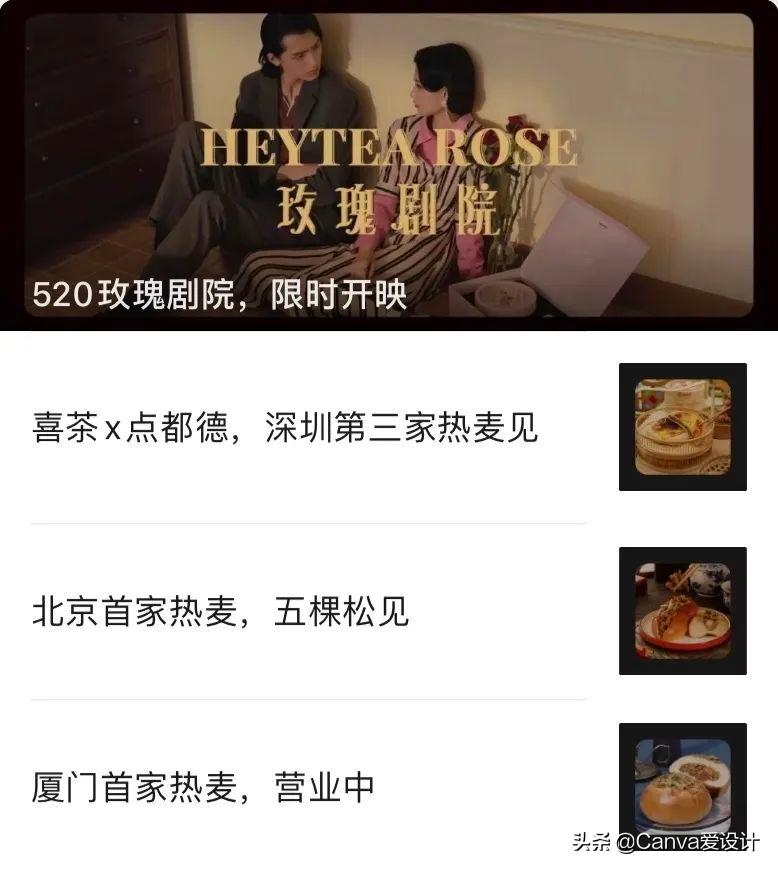Click the round hatbox beside the couple
The height and width of the screenshot is (870, 778).
507,296
